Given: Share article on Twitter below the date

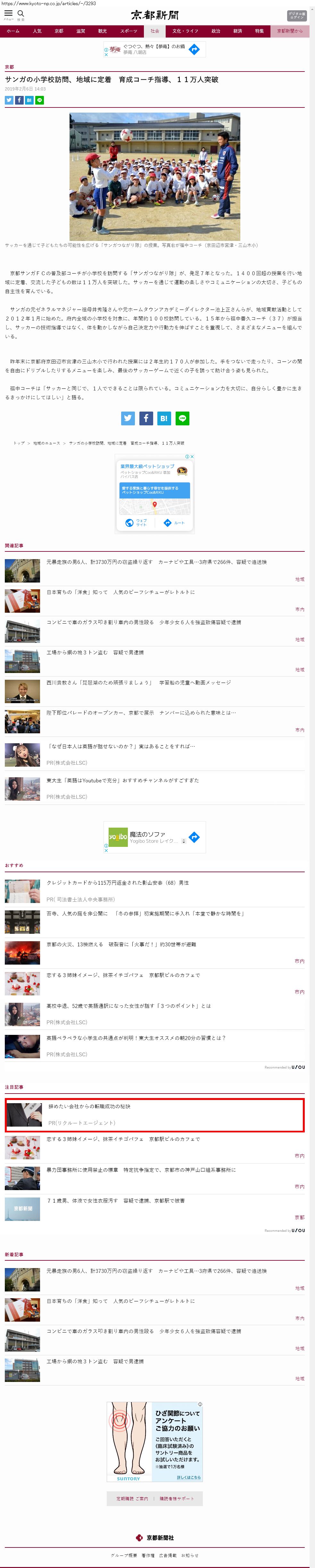Looking at the screenshot, I should (x=9, y=100).
